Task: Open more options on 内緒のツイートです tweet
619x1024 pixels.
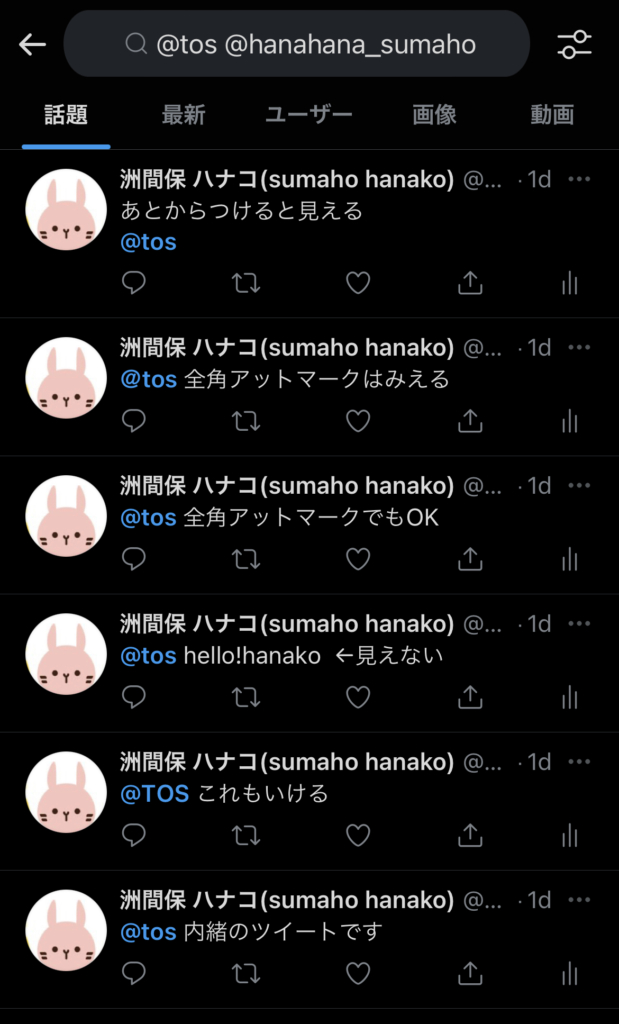Action: (579, 900)
